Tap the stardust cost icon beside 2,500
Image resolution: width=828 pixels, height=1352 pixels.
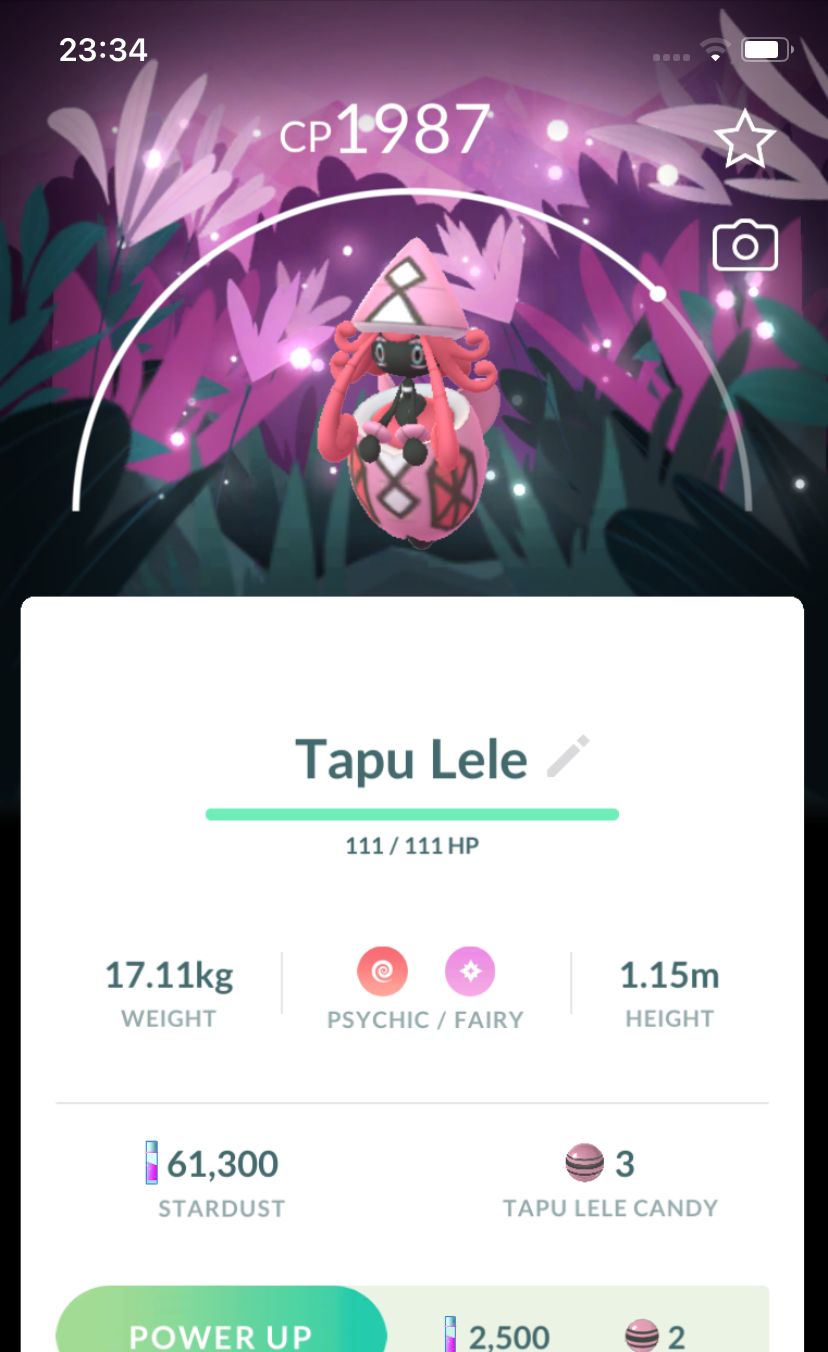449,1334
